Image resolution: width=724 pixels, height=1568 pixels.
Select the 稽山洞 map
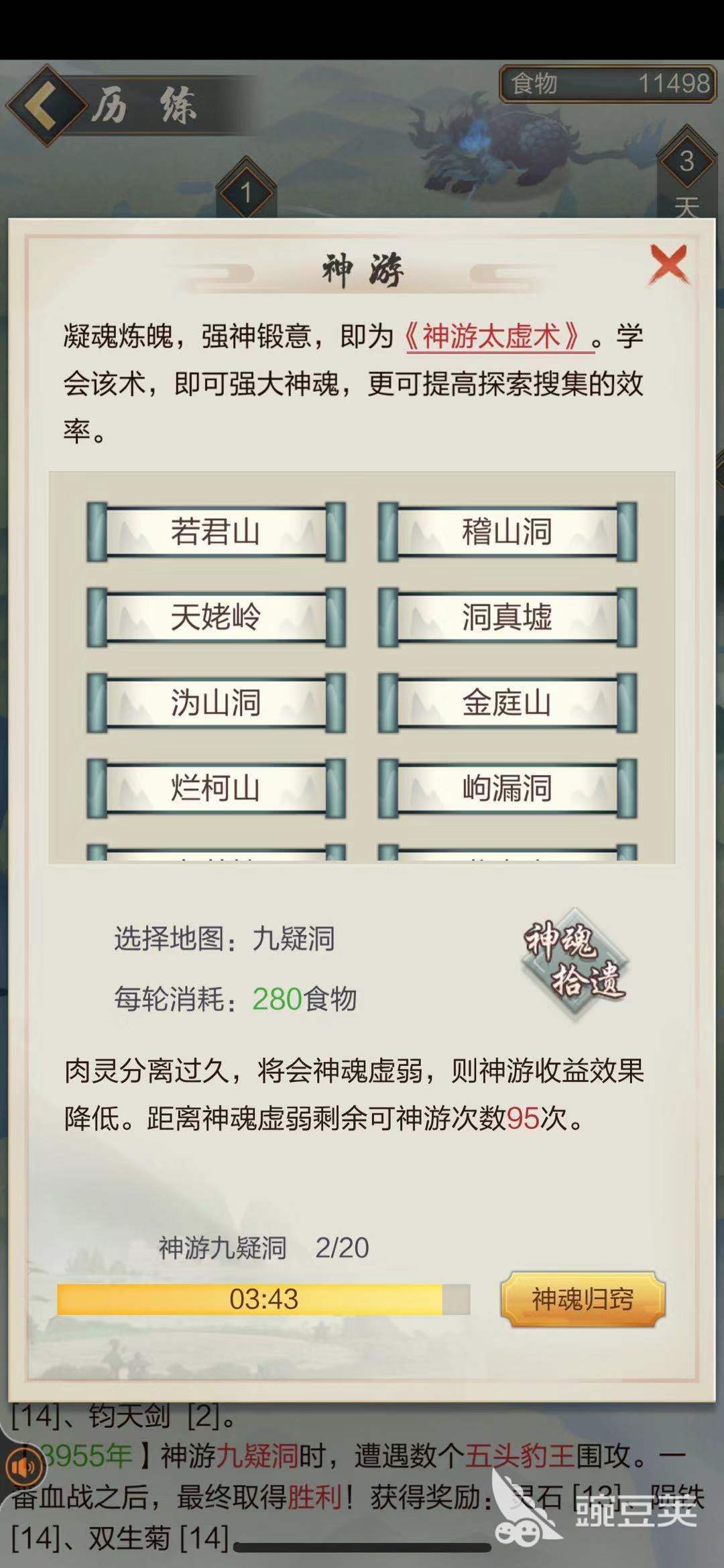point(507,532)
